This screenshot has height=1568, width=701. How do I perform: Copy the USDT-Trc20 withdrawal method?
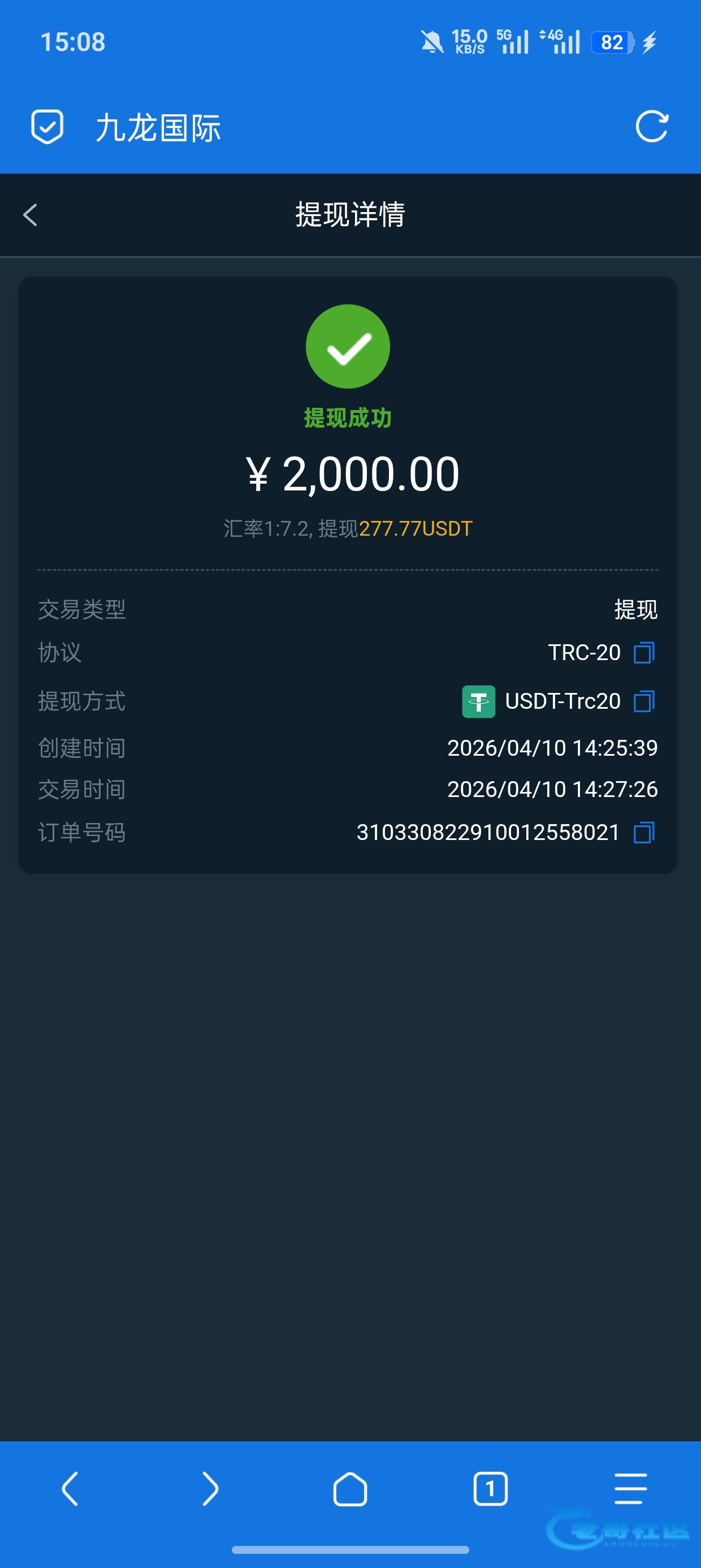click(x=644, y=701)
